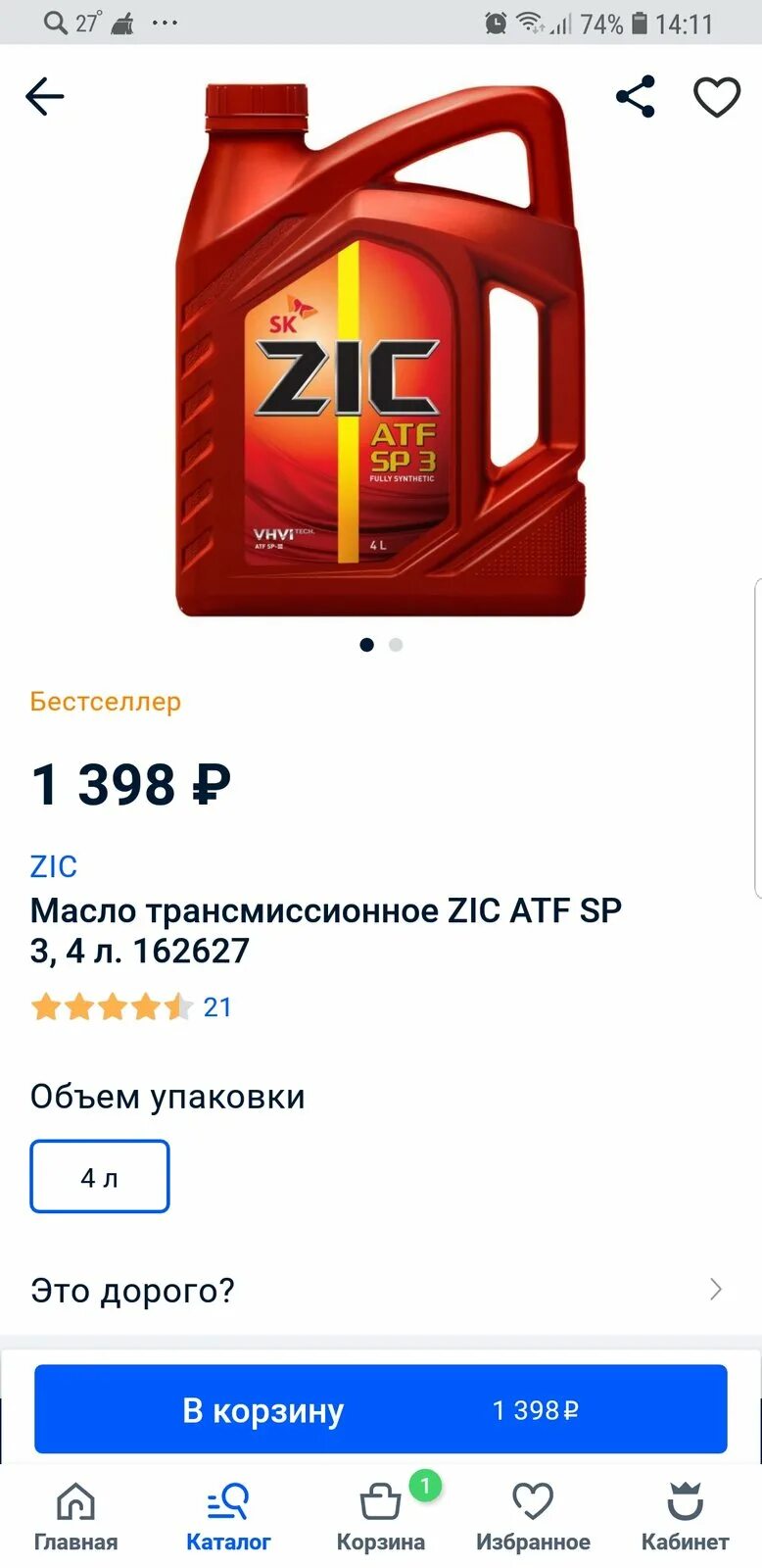Open the ZIC brand link
This screenshot has height=1568, width=762.
click(x=54, y=866)
